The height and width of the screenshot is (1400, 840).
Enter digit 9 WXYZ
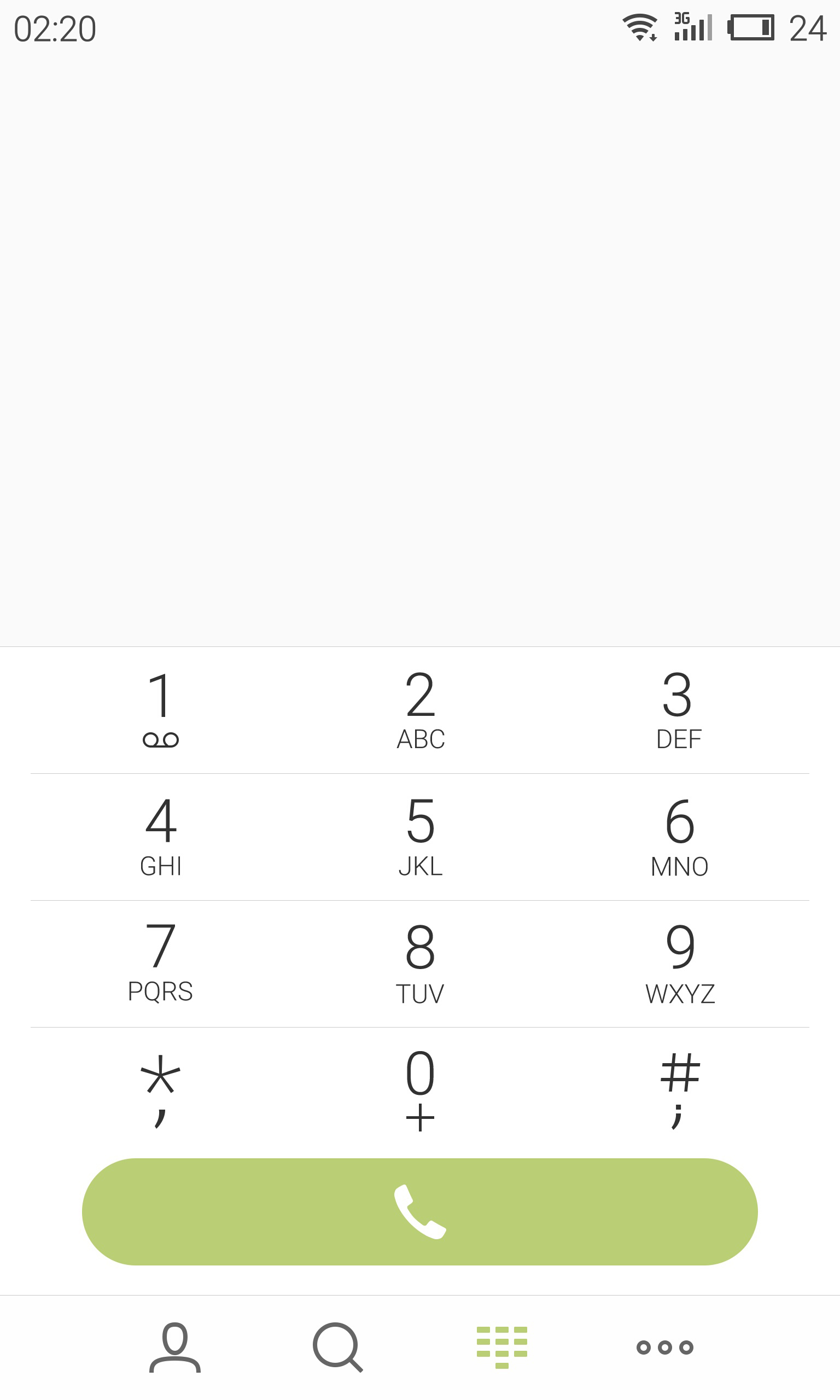(679, 964)
